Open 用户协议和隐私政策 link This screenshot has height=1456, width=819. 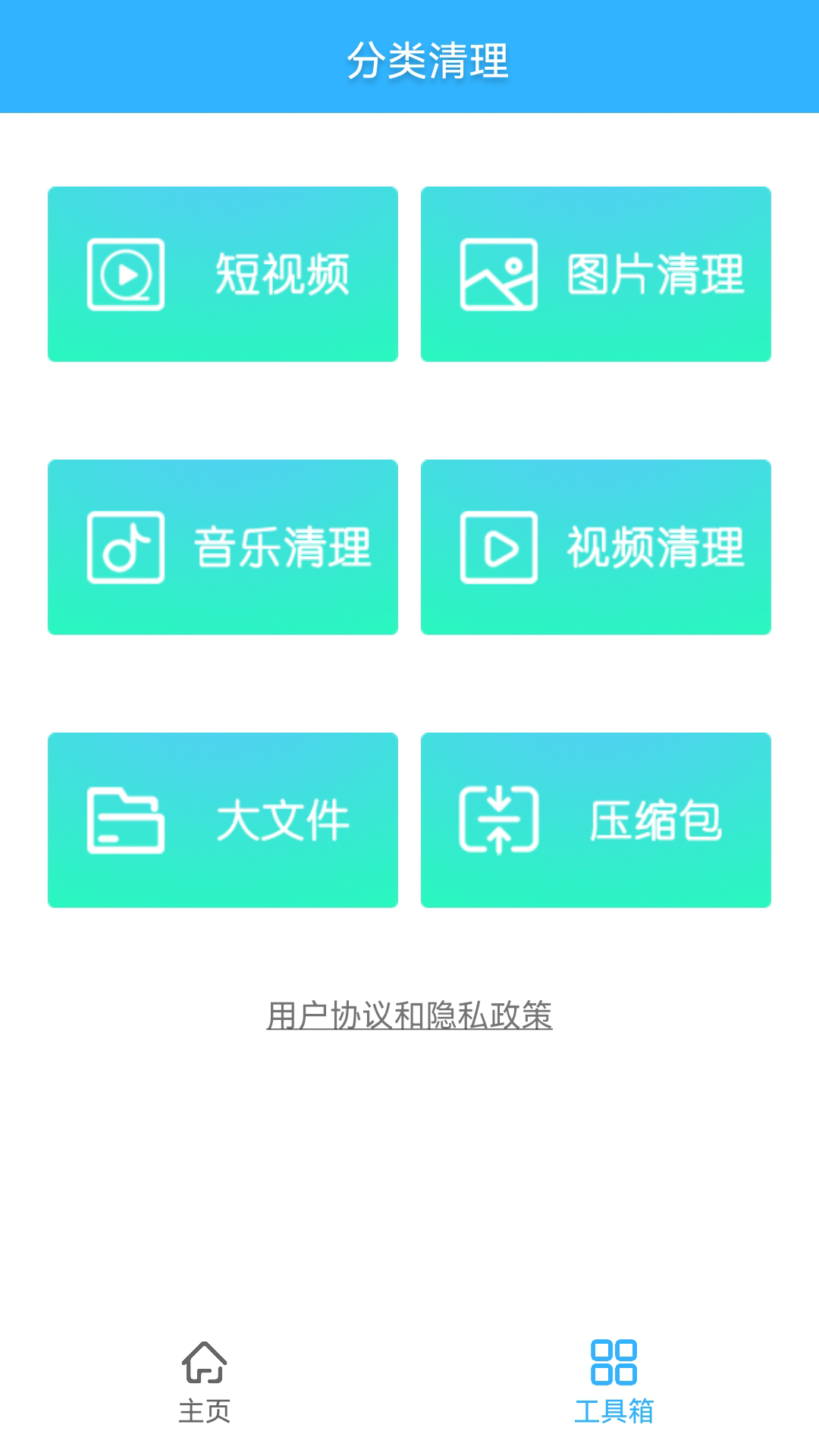(409, 1013)
